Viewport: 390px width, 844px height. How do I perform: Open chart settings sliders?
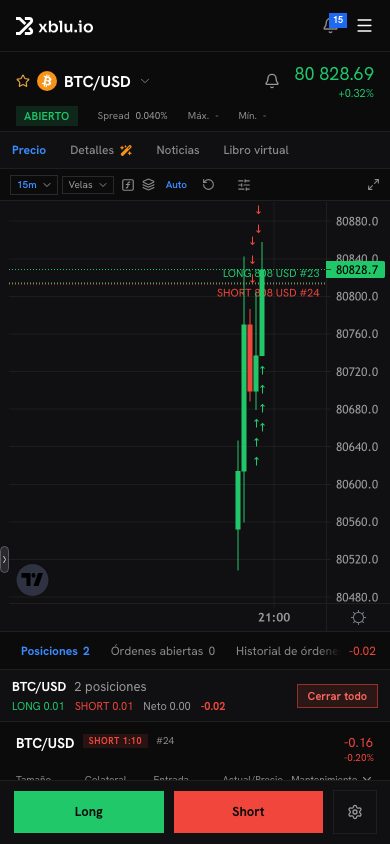(x=244, y=185)
